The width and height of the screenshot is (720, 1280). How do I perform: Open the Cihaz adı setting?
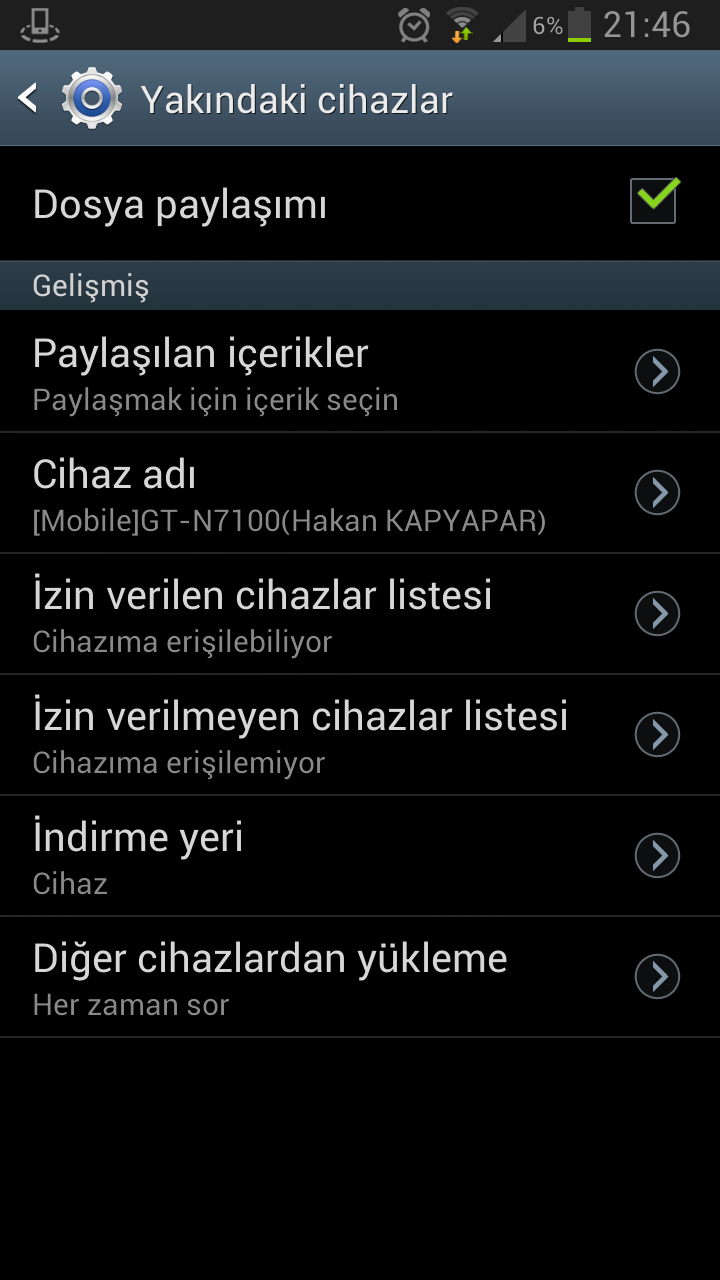[360, 493]
